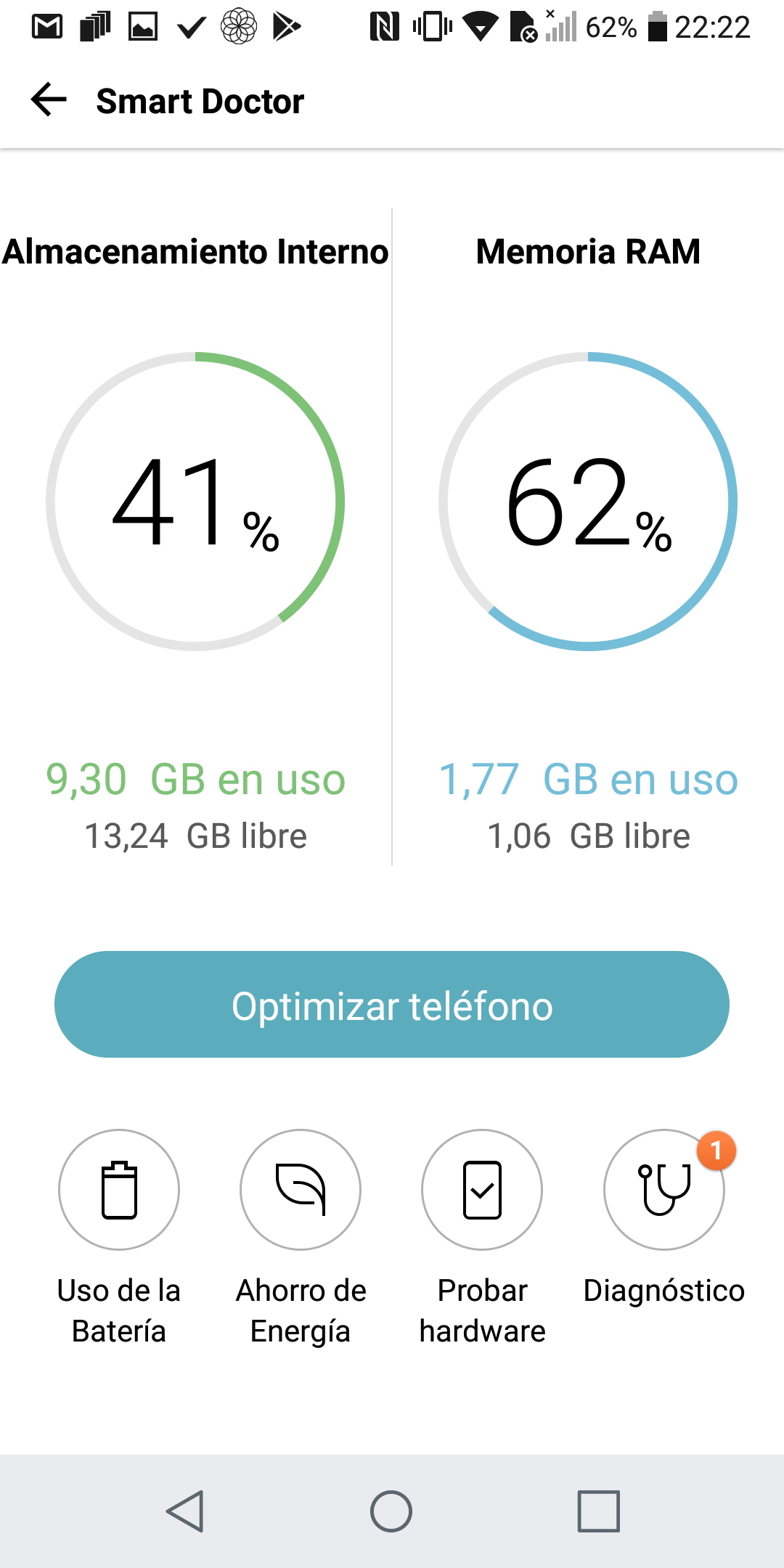Tap the system home button
Screen dimensions: 784x1568
coord(391,1511)
